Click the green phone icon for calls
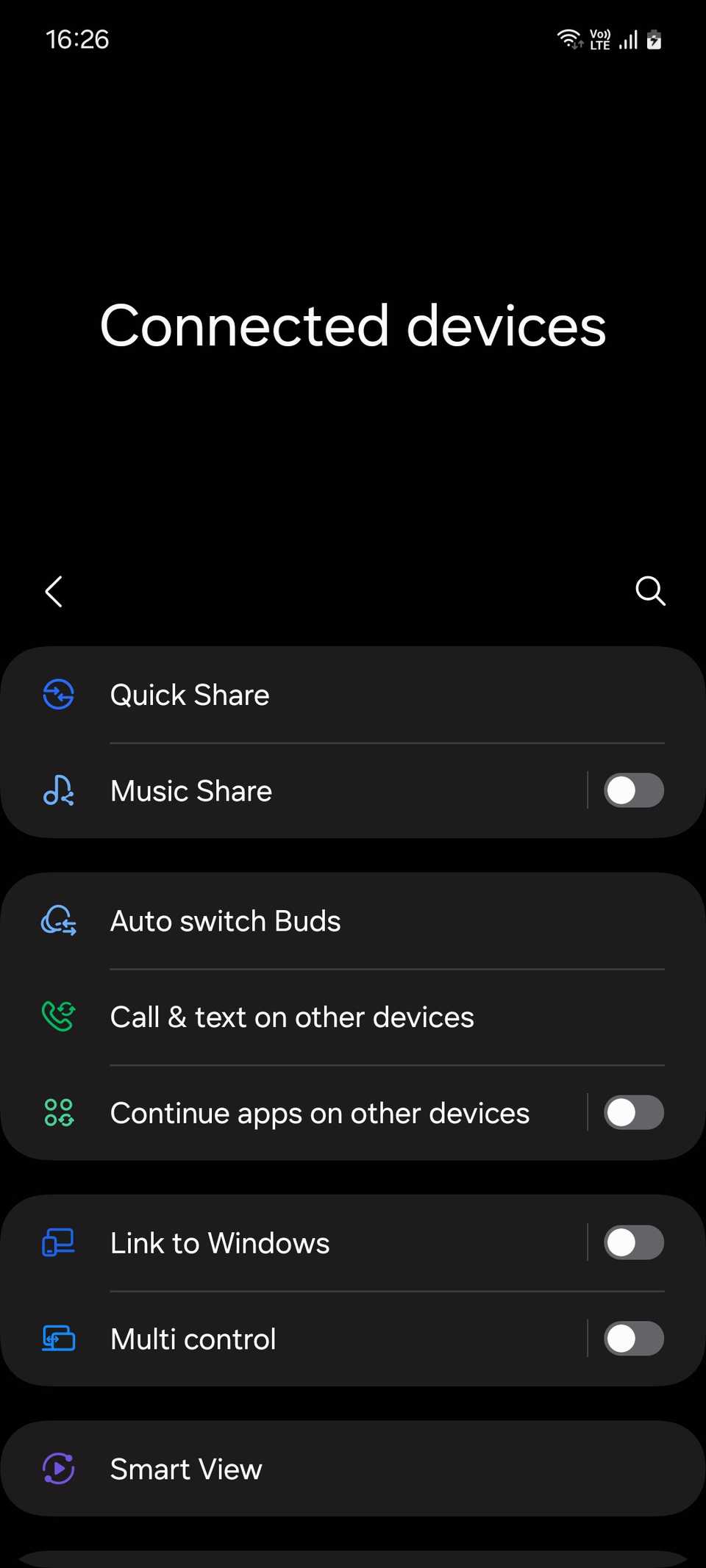The width and height of the screenshot is (706, 1568). click(x=57, y=1017)
